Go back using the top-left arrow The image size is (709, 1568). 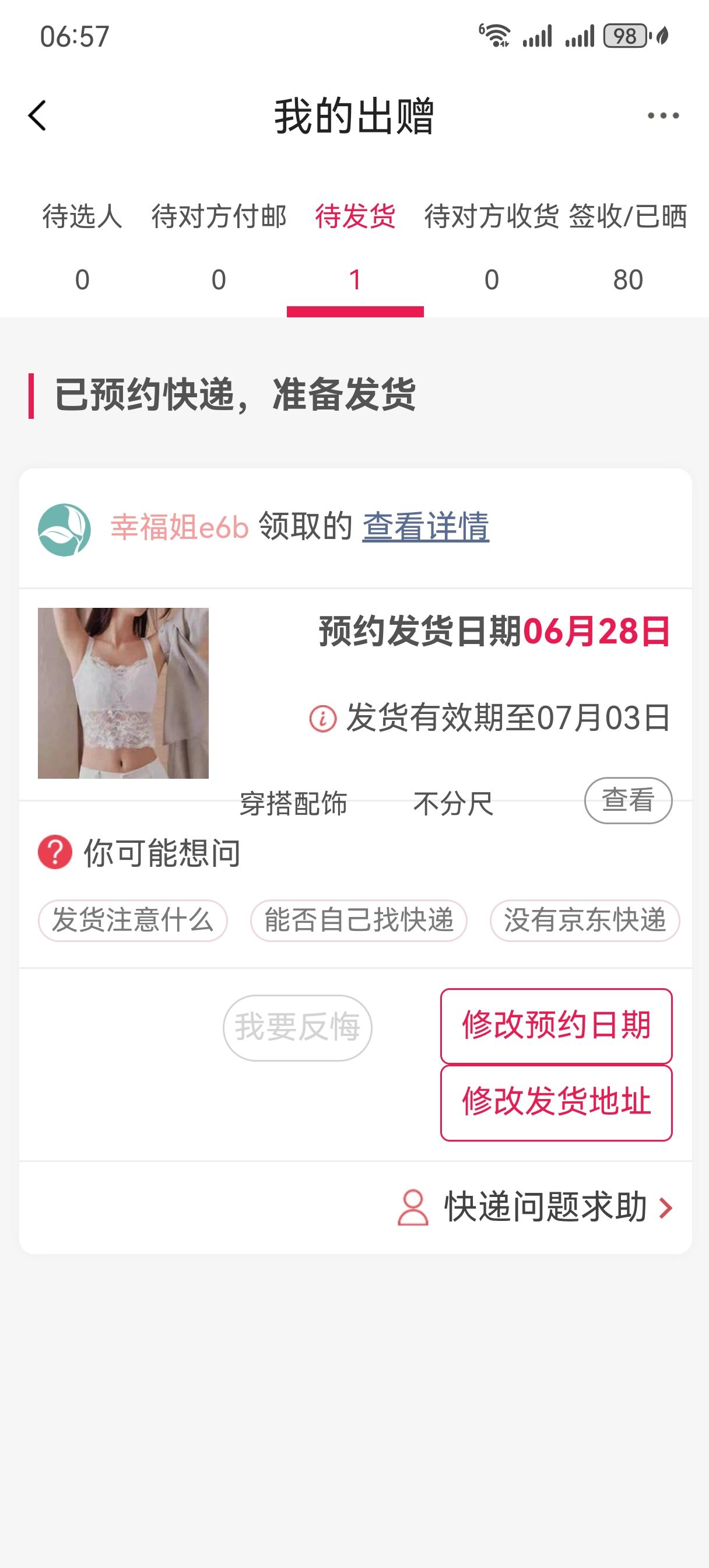(37, 116)
